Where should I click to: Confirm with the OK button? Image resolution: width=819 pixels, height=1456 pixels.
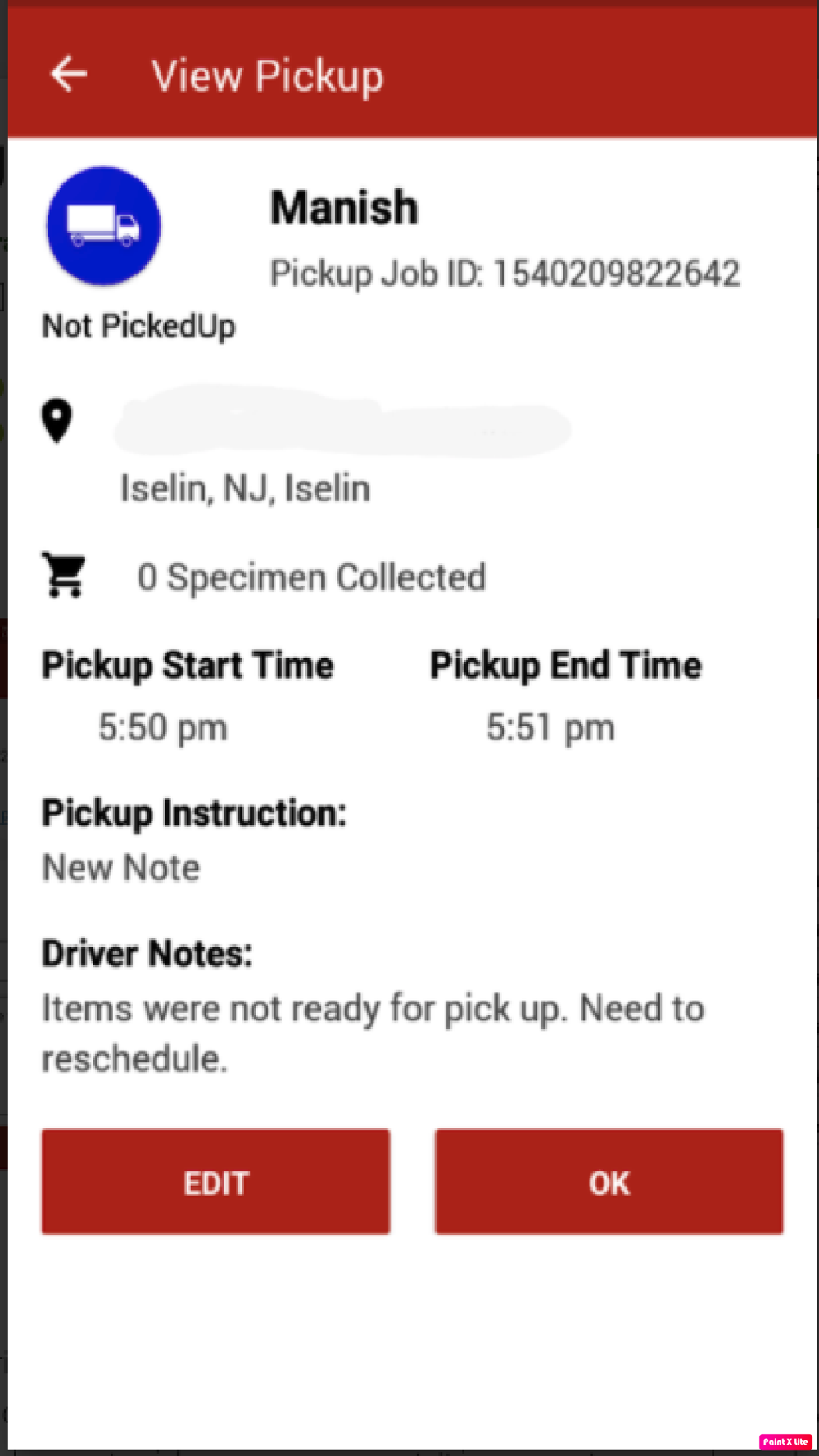609,1182
